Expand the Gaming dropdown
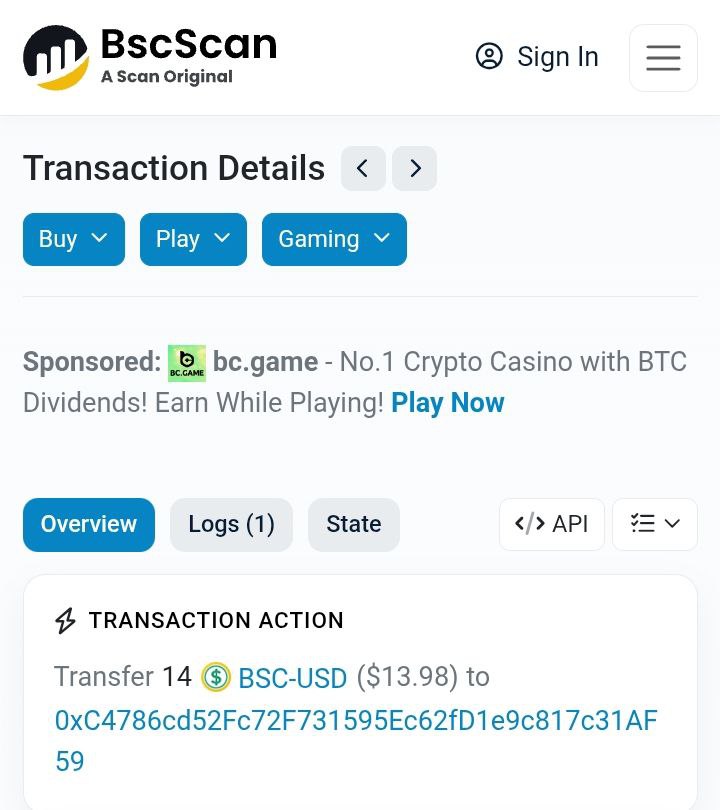 [334, 239]
